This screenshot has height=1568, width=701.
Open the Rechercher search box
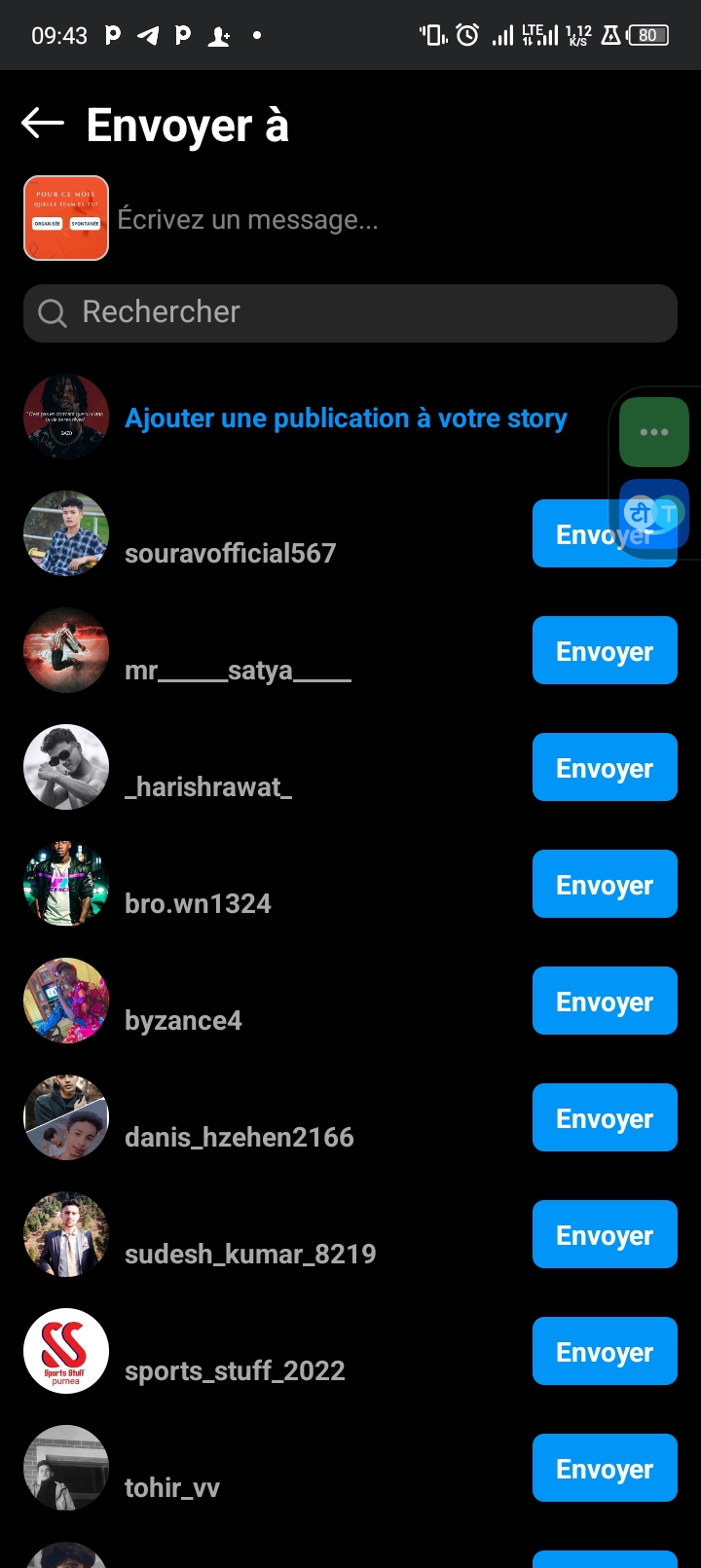pos(350,312)
